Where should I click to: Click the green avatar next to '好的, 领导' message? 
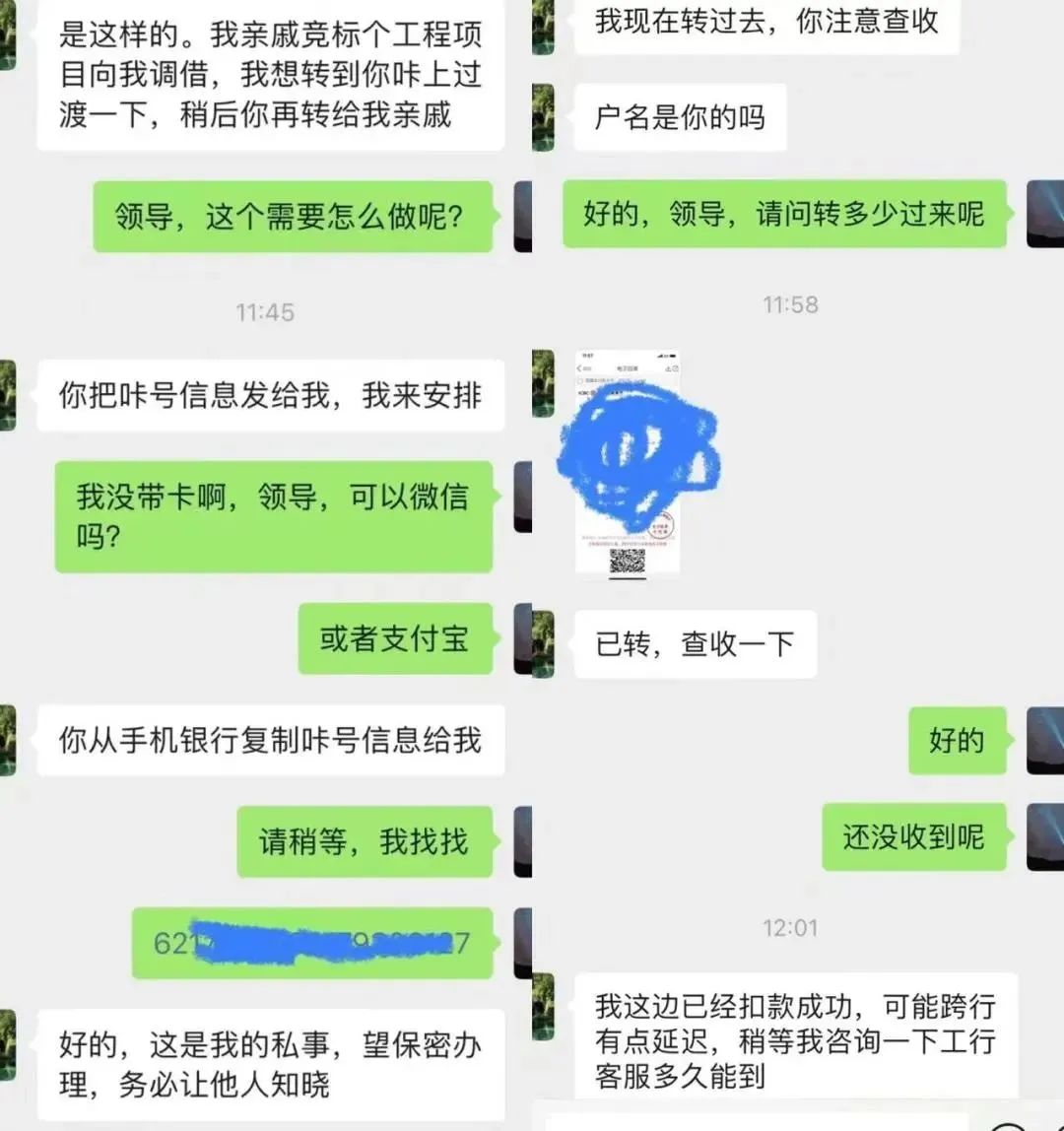(x=1046, y=214)
